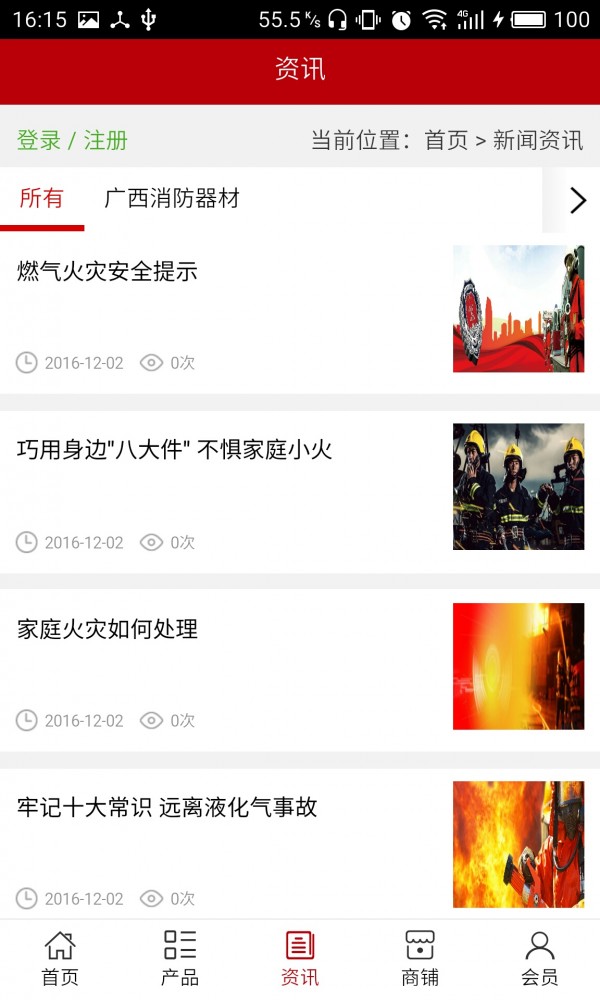Open the 商铺 bottom tab
Viewport: 600px width, 1000px height.
click(420, 958)
